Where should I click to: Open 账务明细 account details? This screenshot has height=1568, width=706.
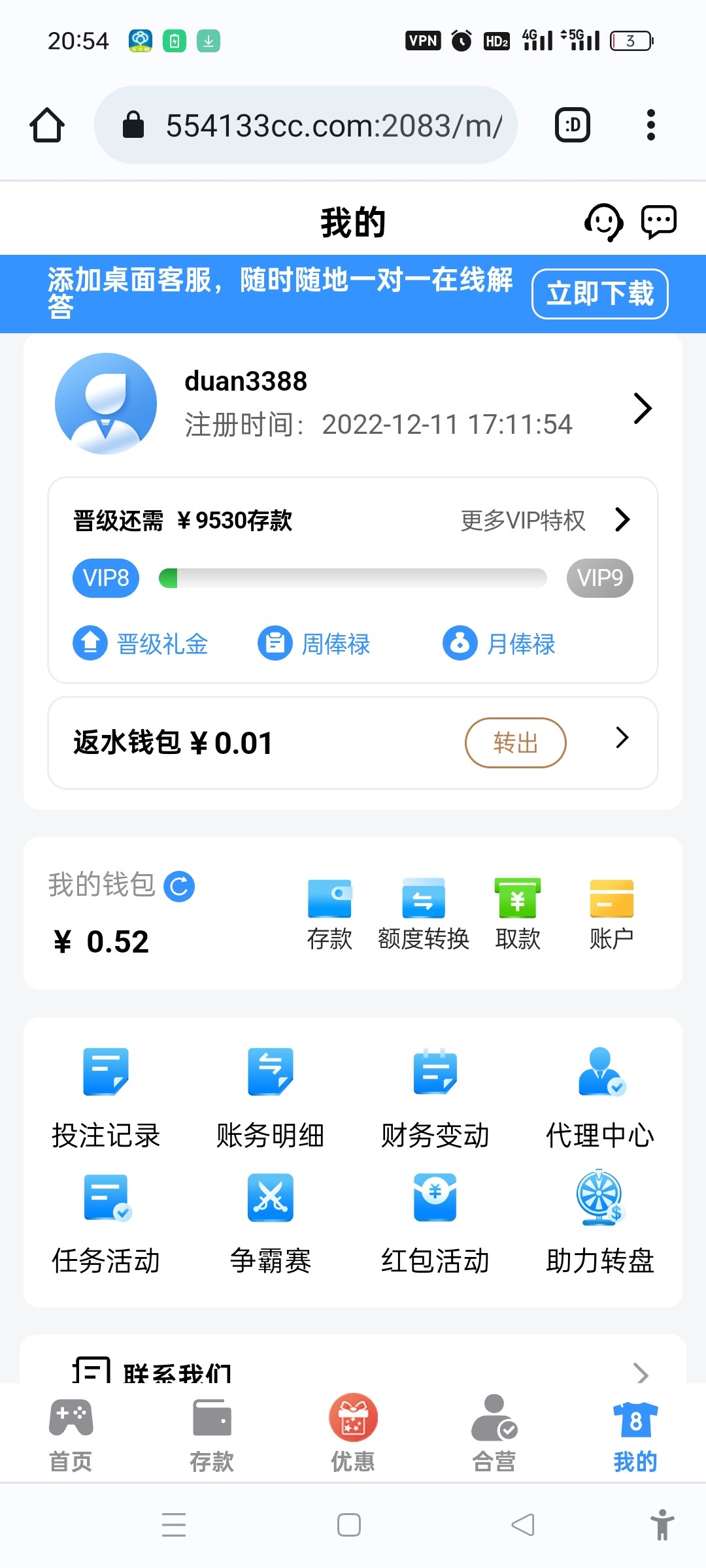(271, 1098)
